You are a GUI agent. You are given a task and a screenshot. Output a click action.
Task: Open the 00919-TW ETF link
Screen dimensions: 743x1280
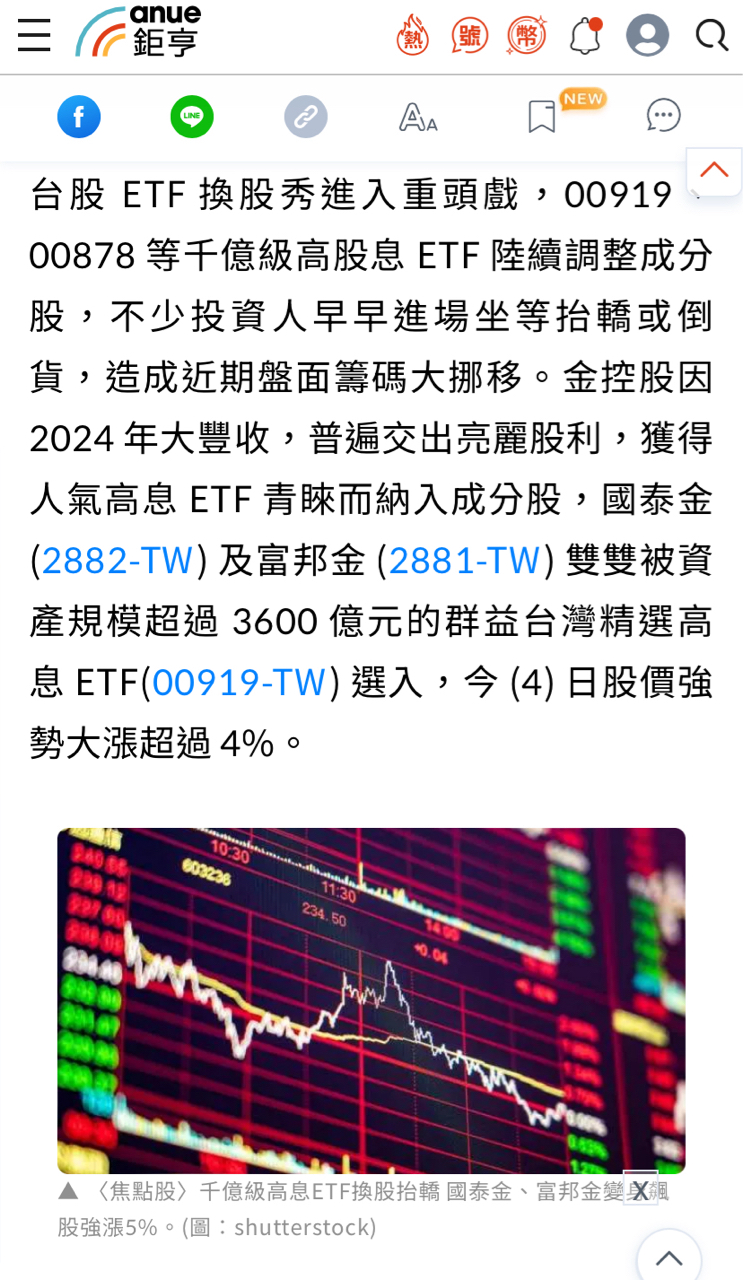(x=239, y=683)
